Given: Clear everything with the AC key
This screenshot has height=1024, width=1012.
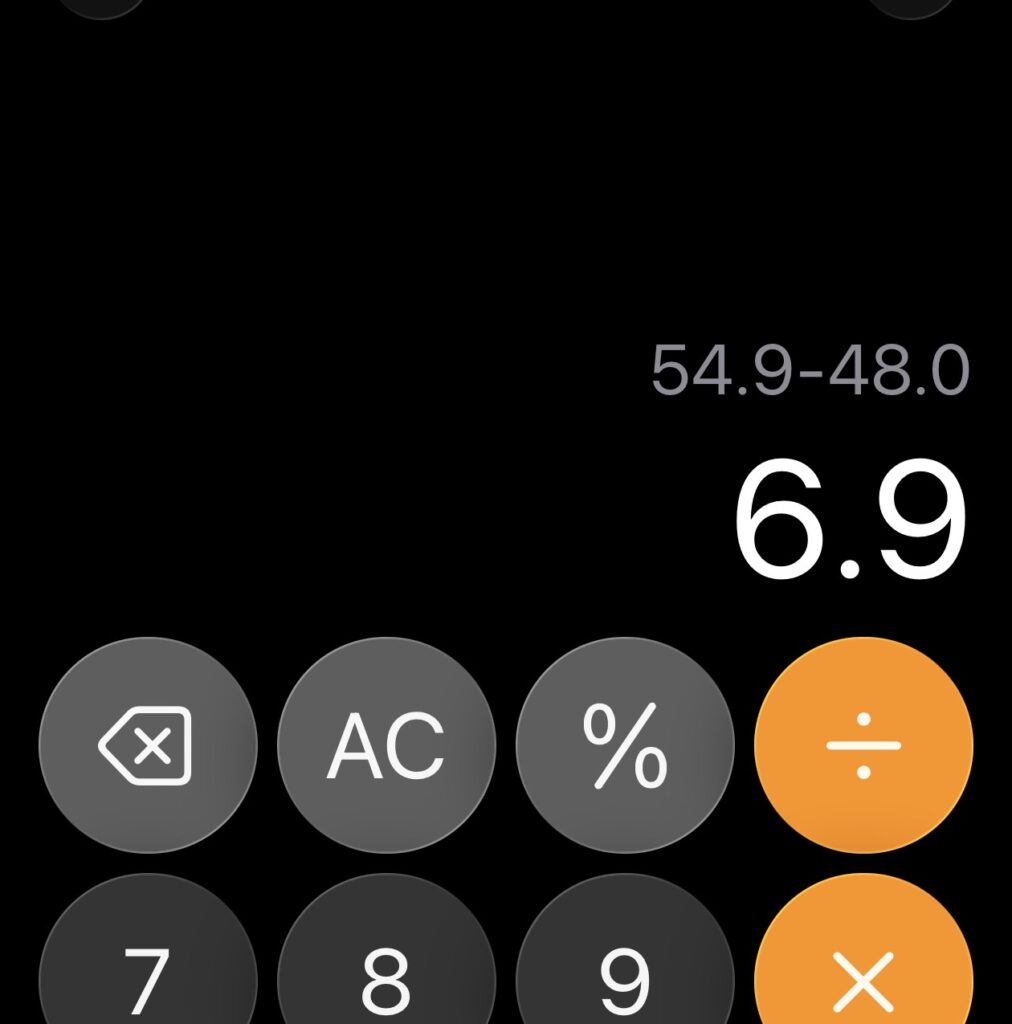Looking at the screenshot, I should [x=386, y=745].
